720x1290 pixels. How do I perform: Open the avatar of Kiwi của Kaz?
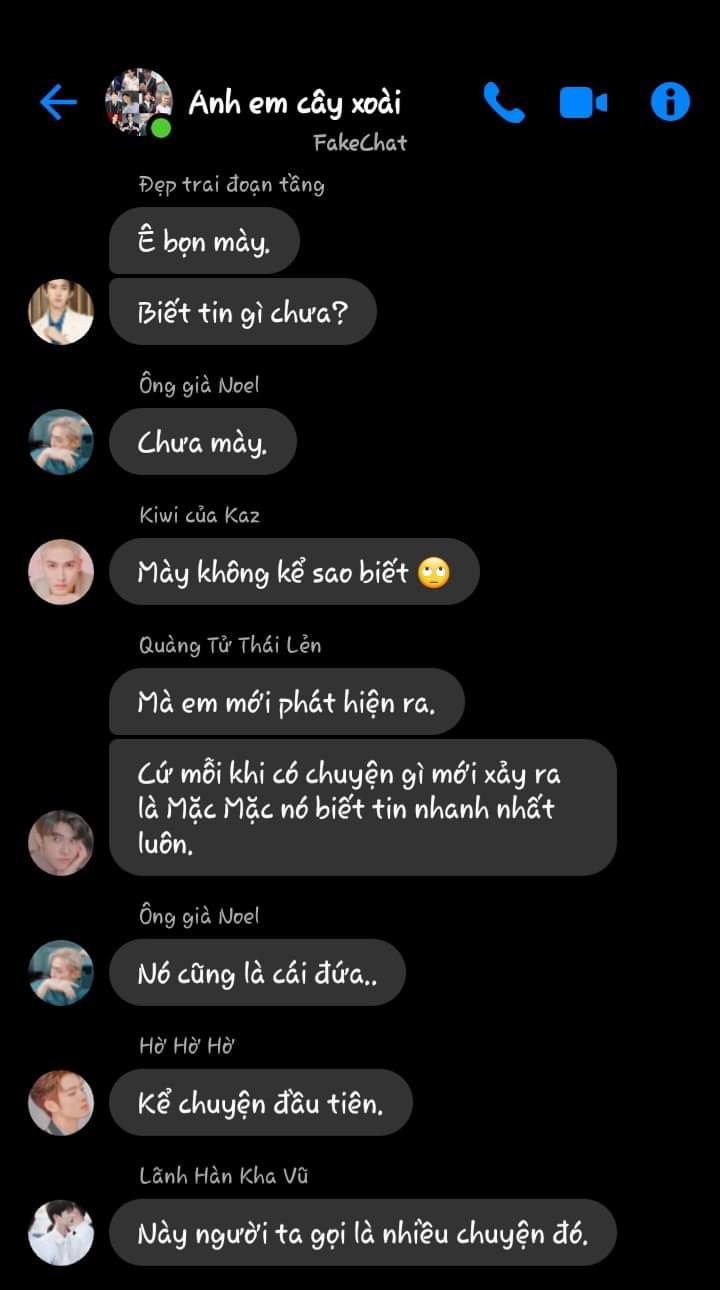pos(61,572)
